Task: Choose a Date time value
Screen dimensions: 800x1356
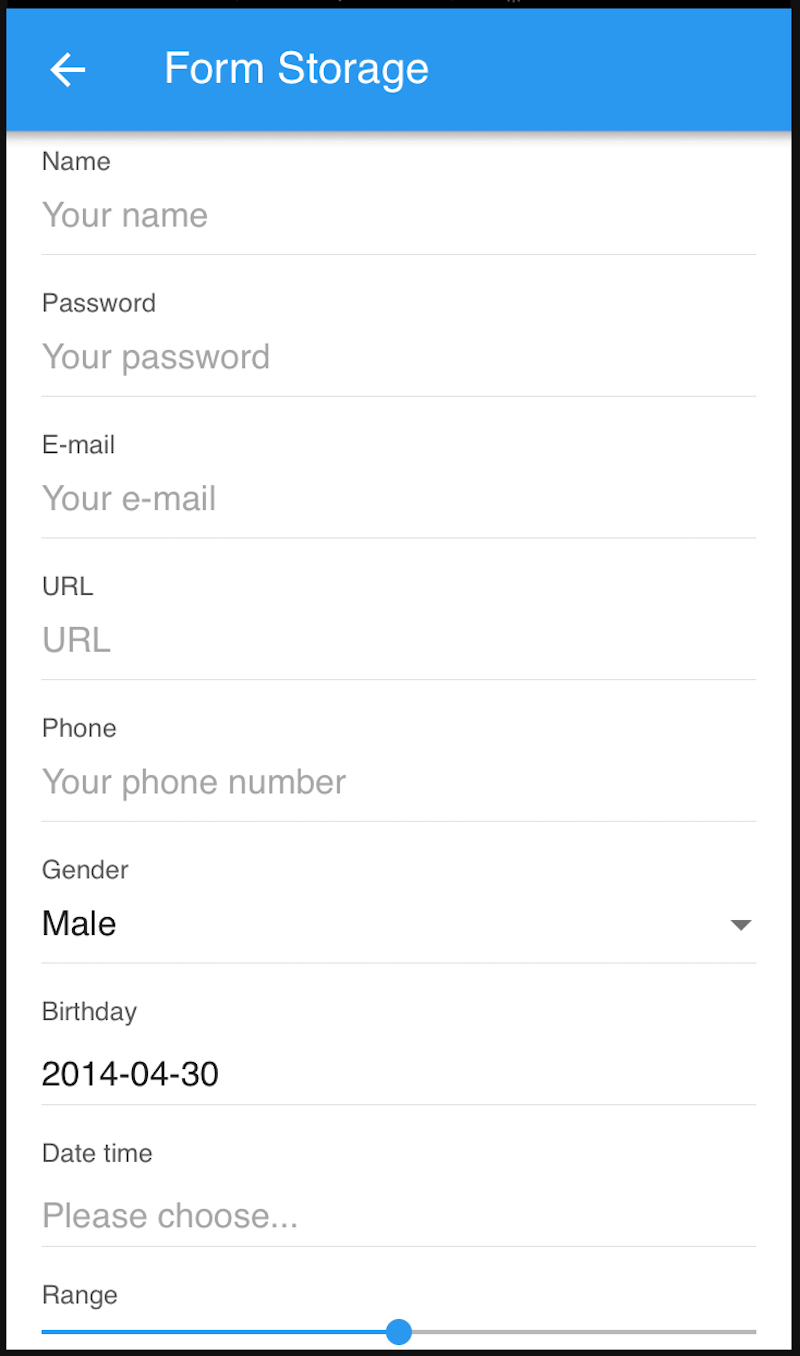Action: (398, 1217)
